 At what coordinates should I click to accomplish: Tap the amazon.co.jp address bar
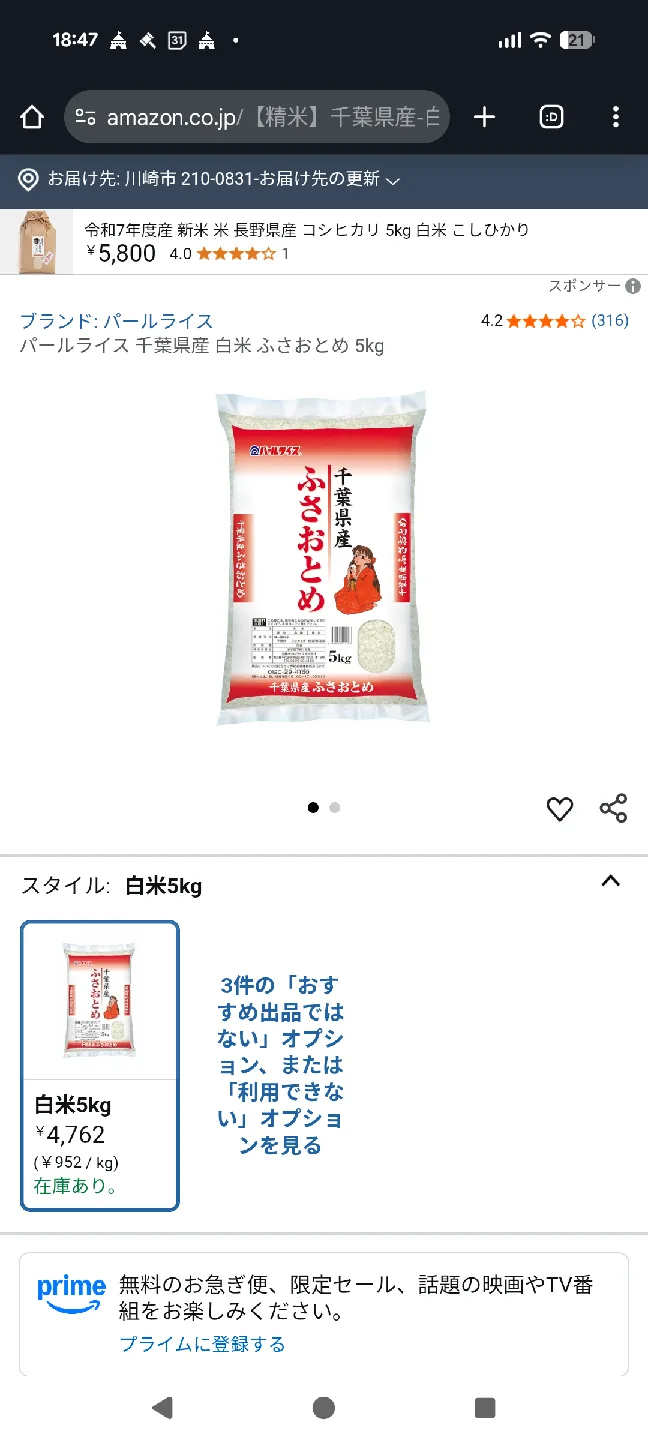[x=258, y=118]
